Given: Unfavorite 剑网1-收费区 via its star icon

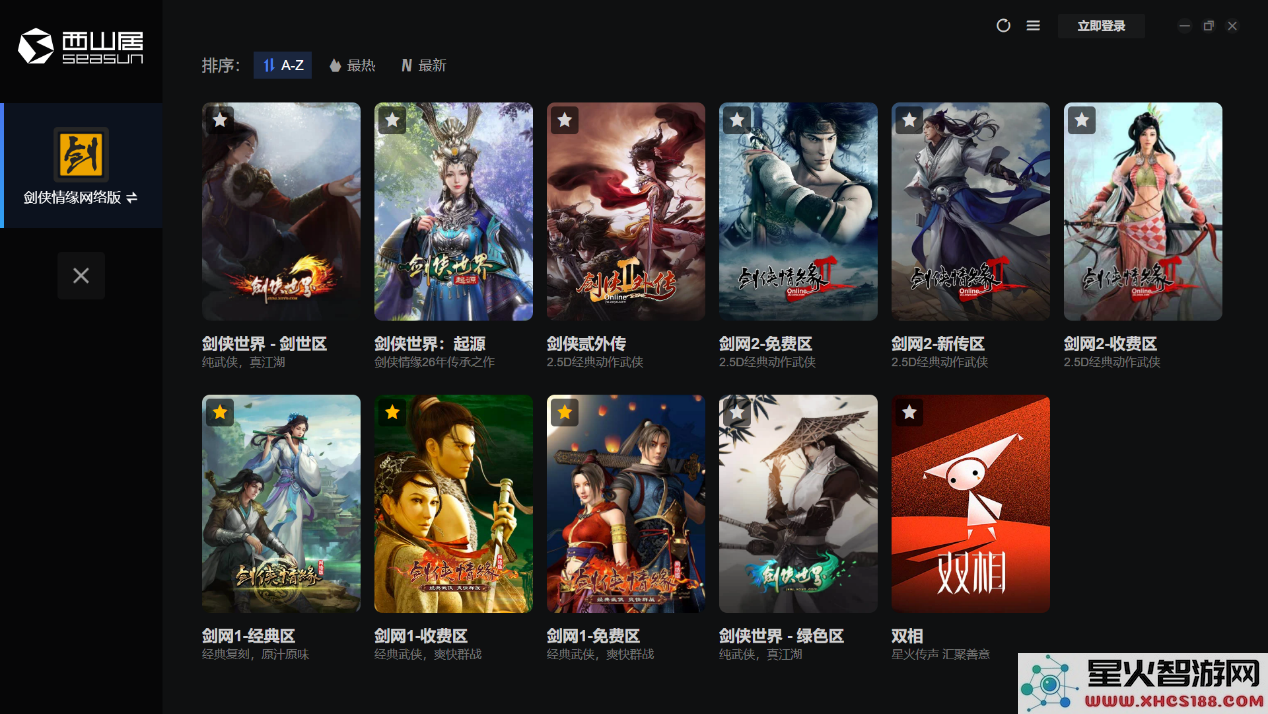Looking at the screenshot, I should (x=392, y=412).
